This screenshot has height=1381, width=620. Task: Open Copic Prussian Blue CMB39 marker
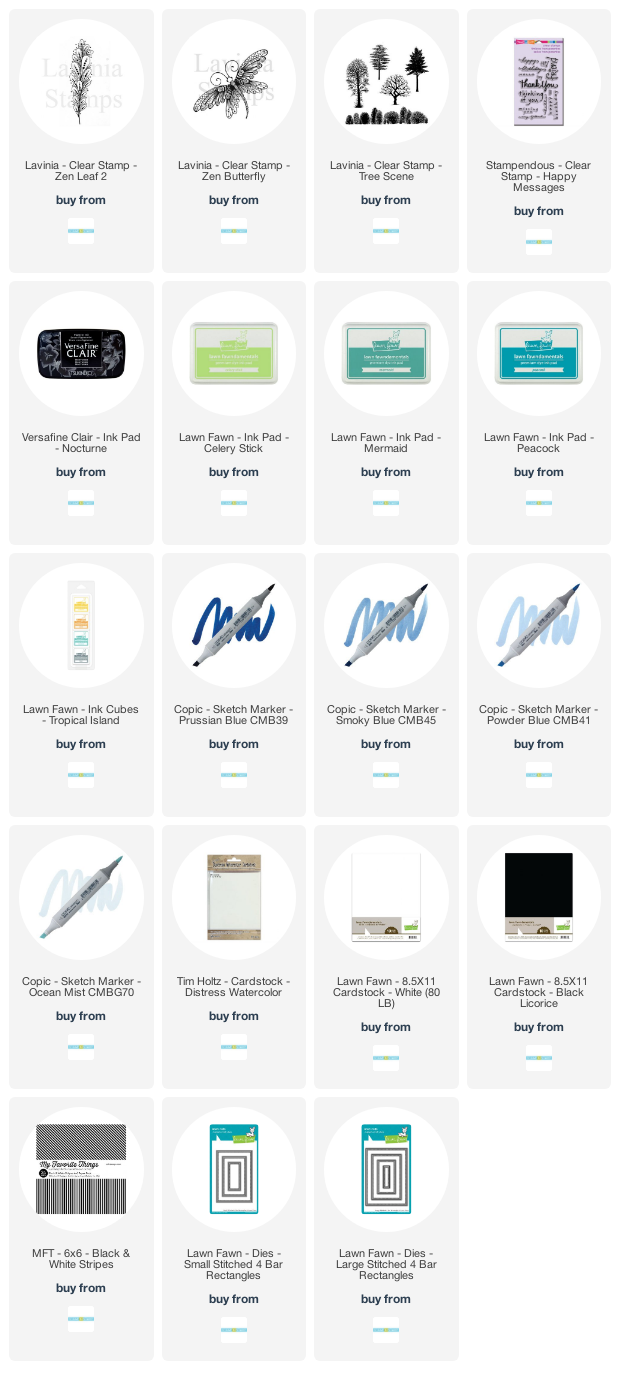click(234, 685)
